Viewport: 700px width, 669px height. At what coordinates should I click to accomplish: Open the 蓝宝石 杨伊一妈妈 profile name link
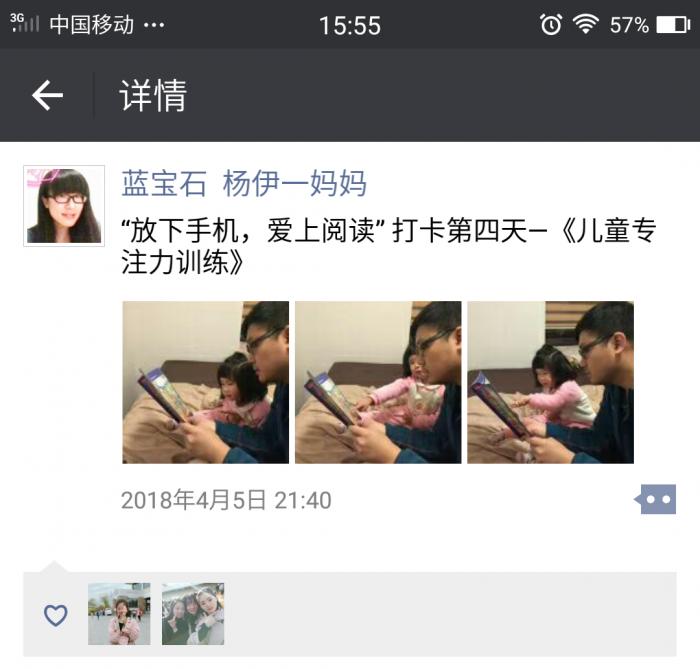point(244,183)
